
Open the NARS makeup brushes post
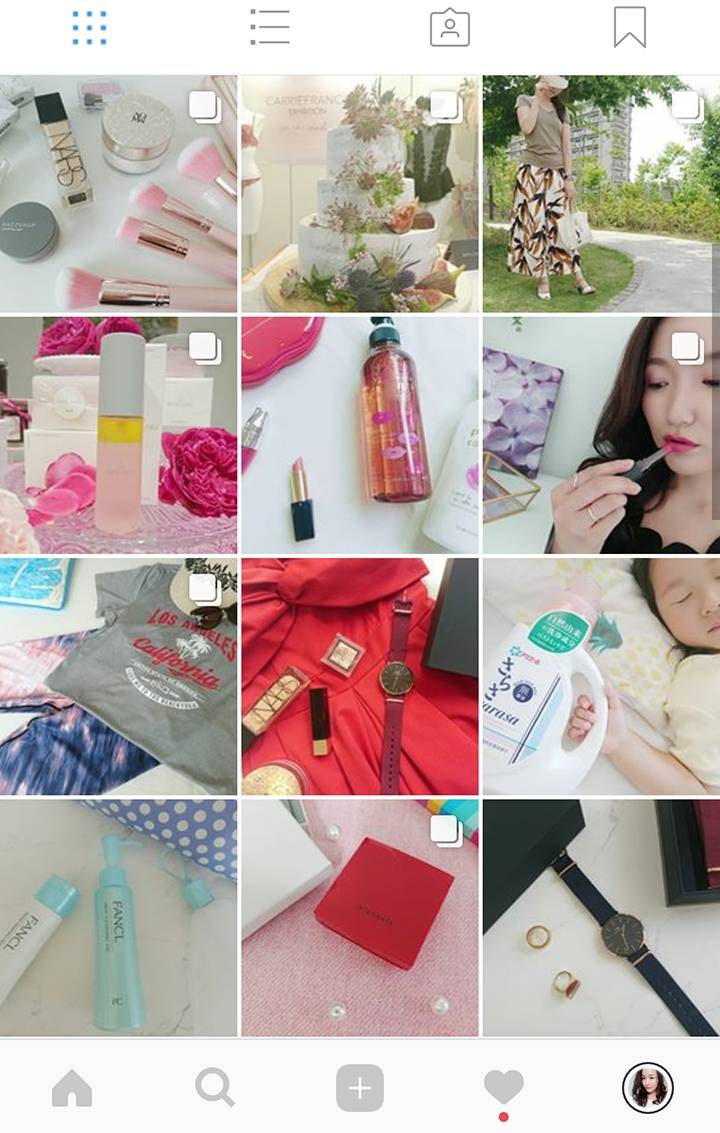[x=118, y=194]
